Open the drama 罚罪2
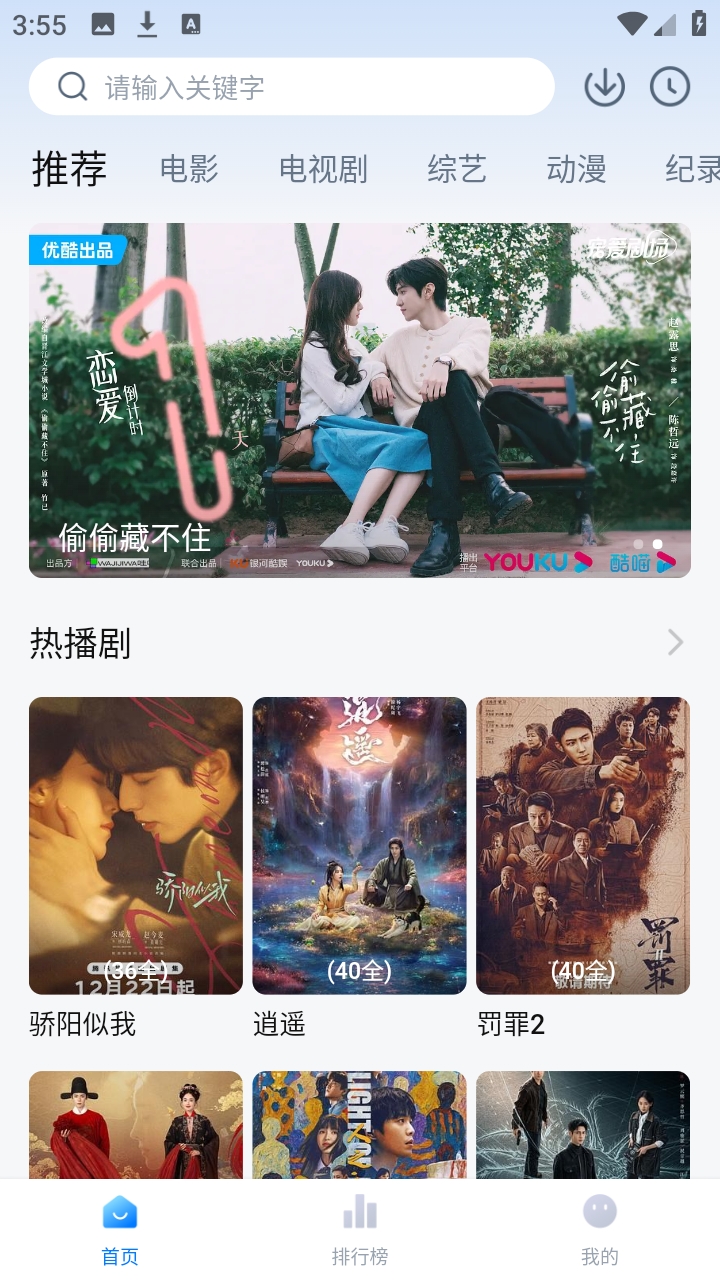 (583, 845)
